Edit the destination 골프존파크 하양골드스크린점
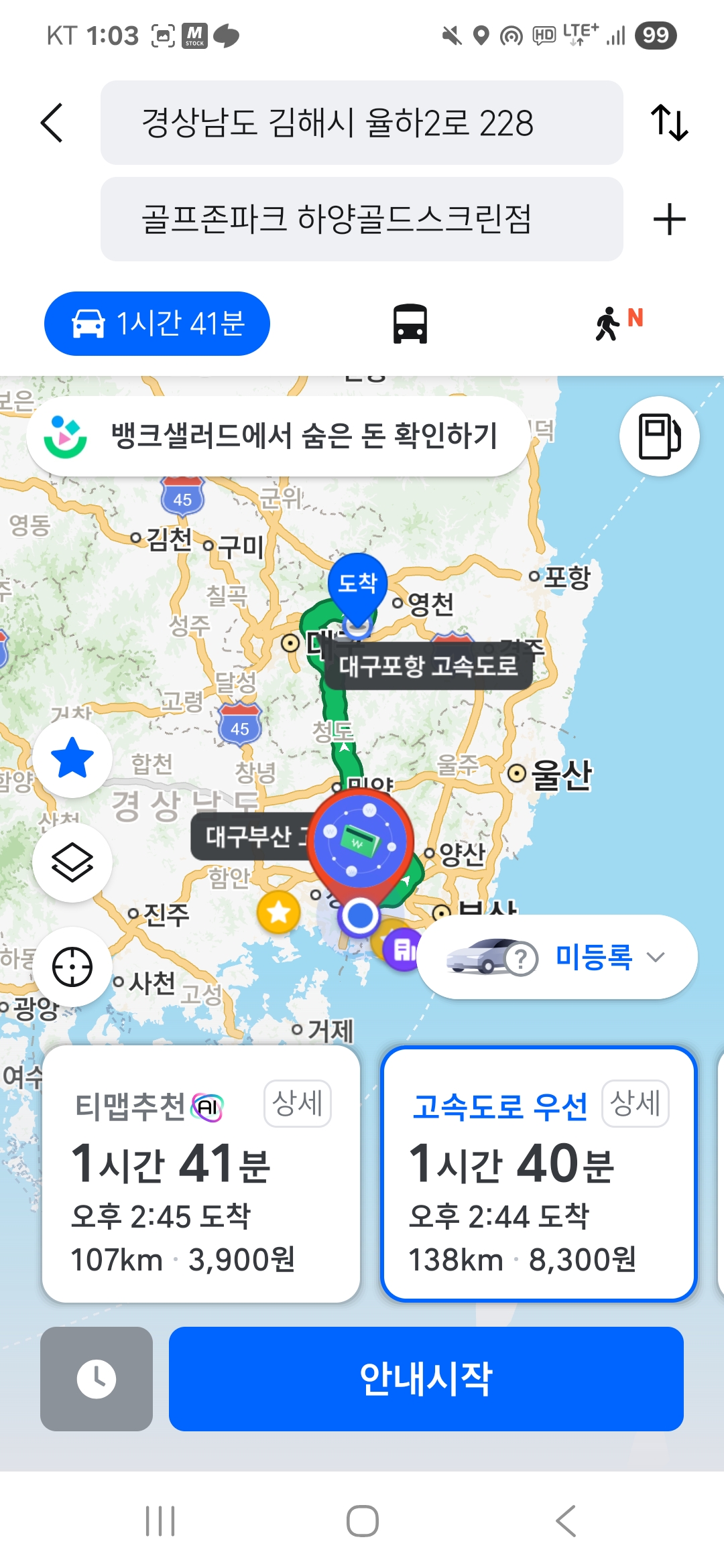724x1568 pixels. (x=361, y=219)
